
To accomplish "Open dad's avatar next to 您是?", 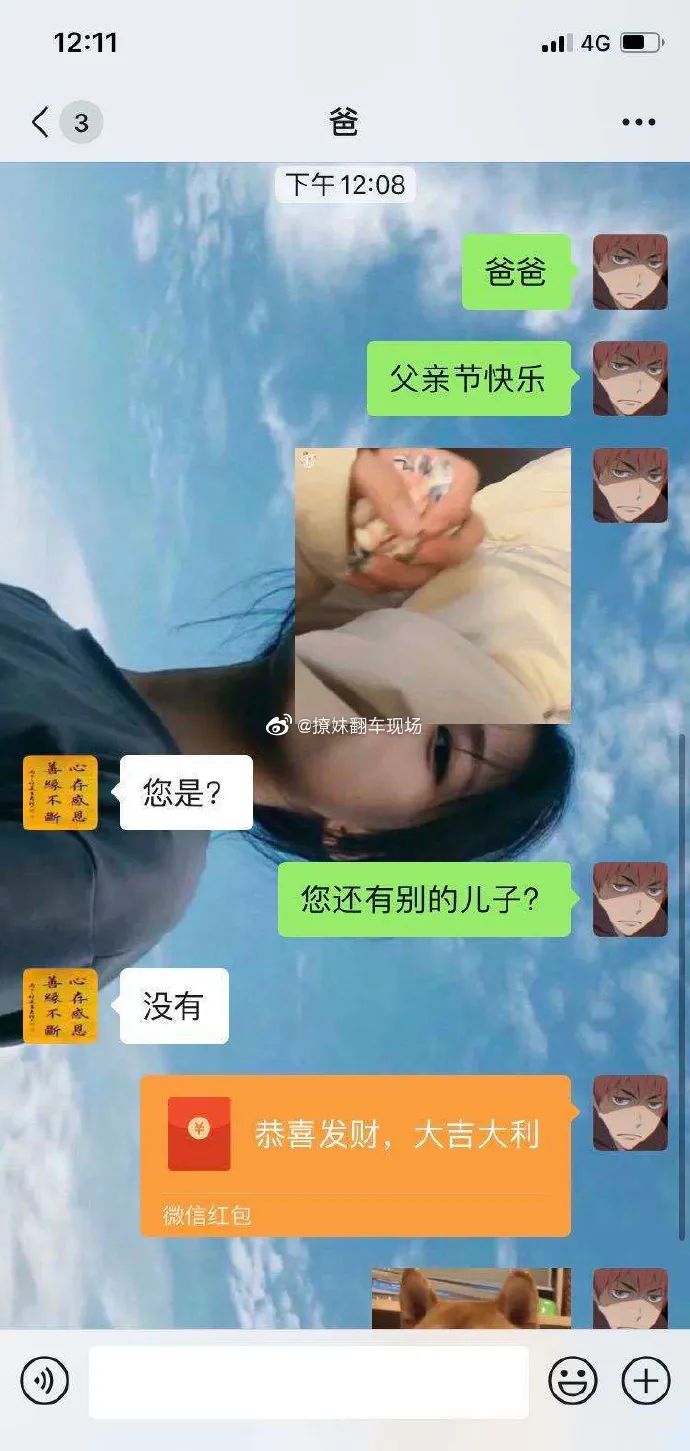I will pyautogui.click(x=60, y=792).
